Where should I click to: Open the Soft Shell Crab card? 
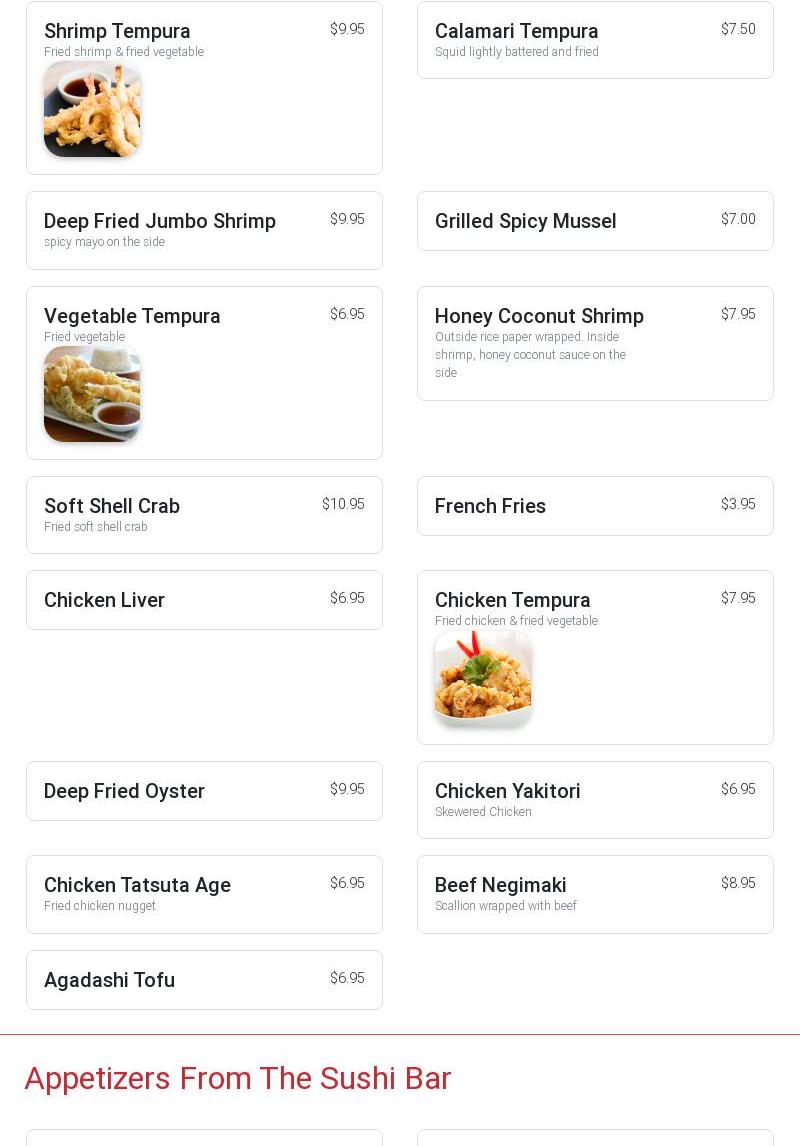pyautogui.click(x=204, y=515)
